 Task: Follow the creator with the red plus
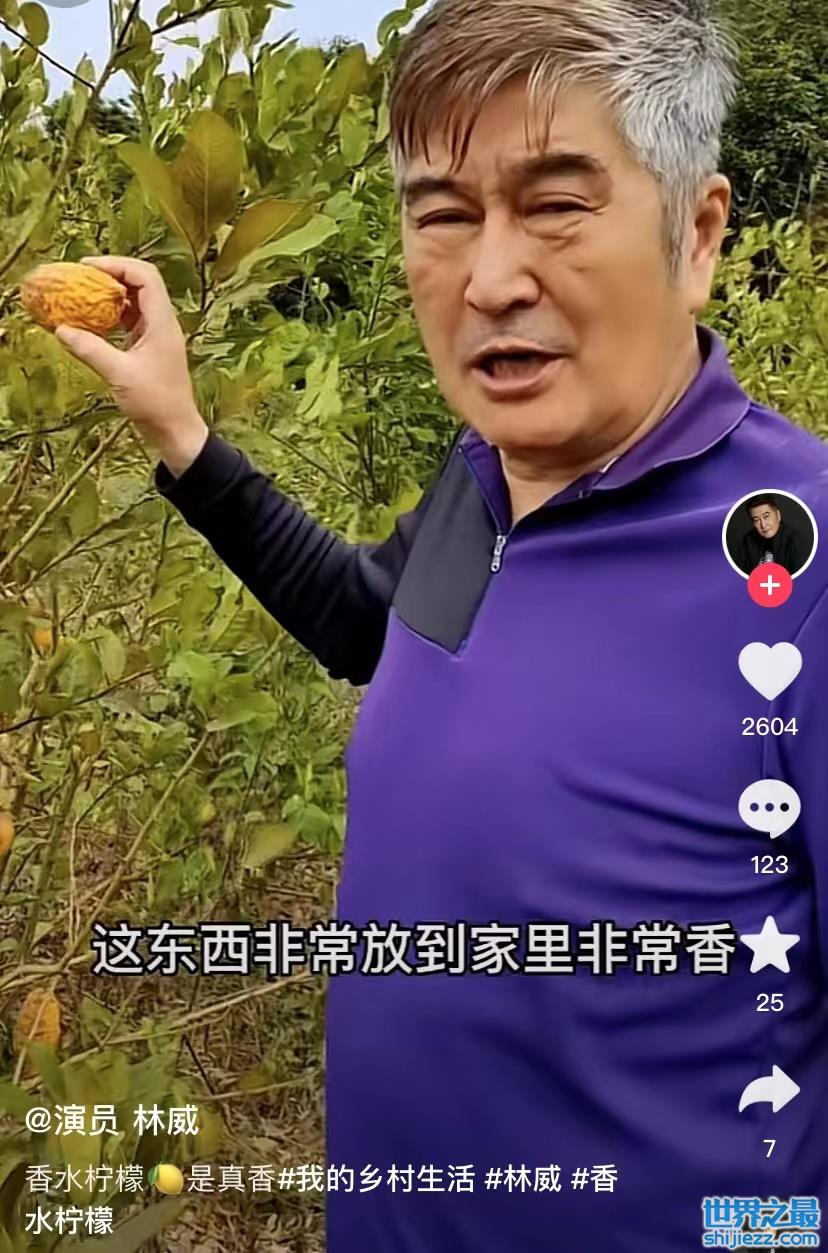point(770,586)
